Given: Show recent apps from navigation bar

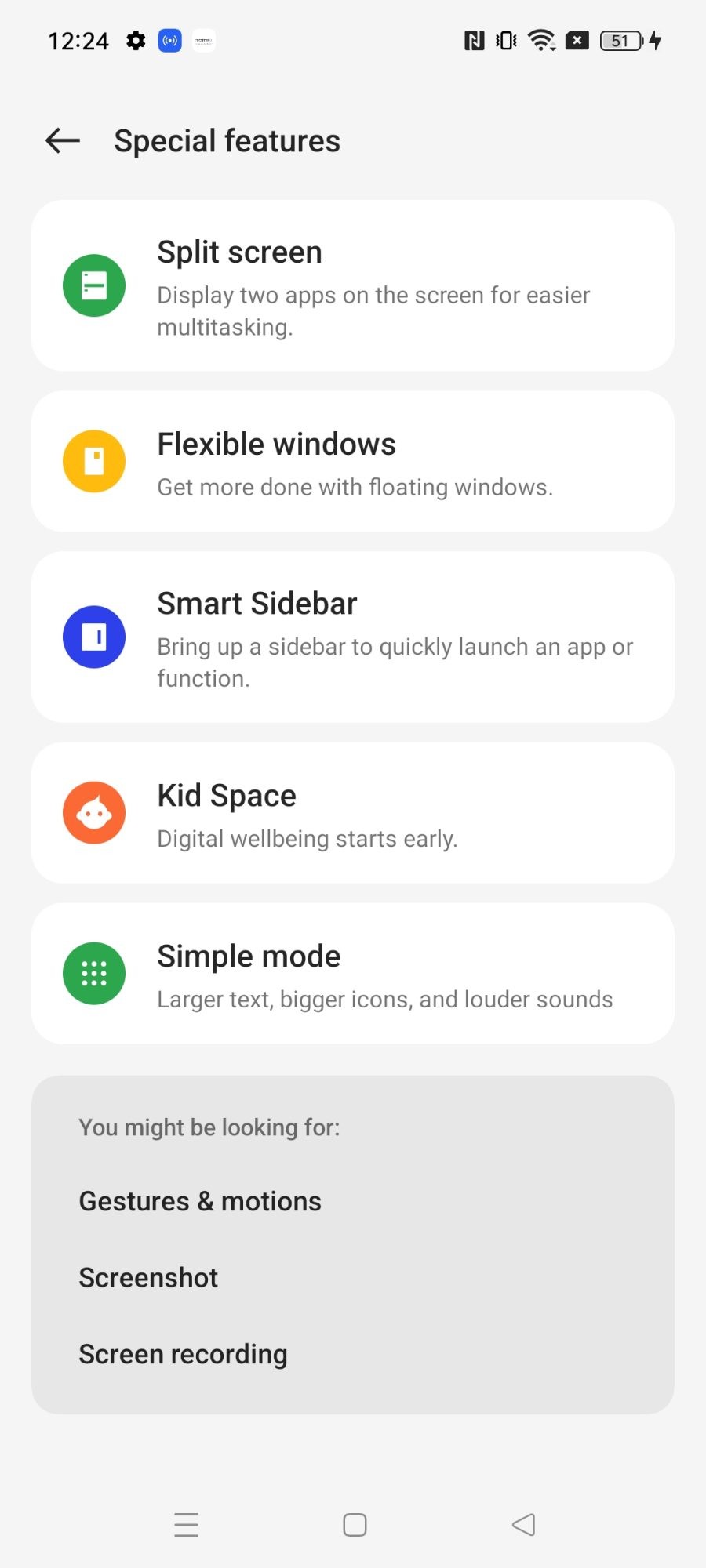Looking at the screenshot, I should [x=186, y=1525].
